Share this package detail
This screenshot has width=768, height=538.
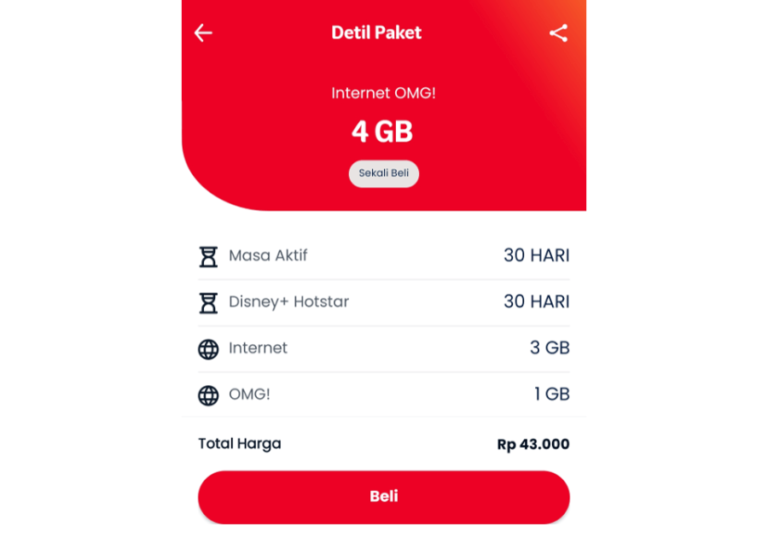(558, 33)
